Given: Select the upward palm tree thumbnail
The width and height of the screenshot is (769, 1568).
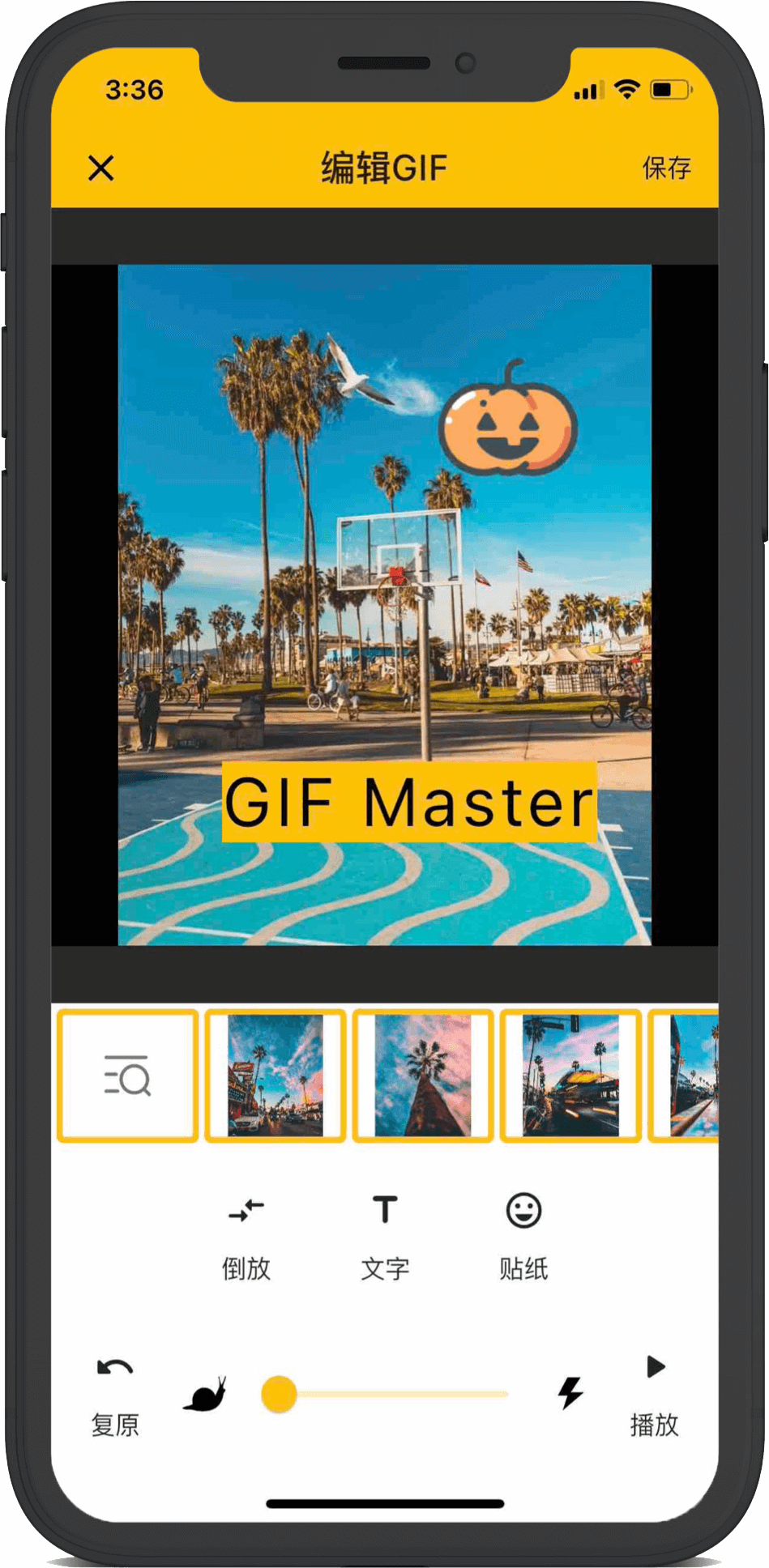Looking at the screenshot, I should click(423, 1076).
